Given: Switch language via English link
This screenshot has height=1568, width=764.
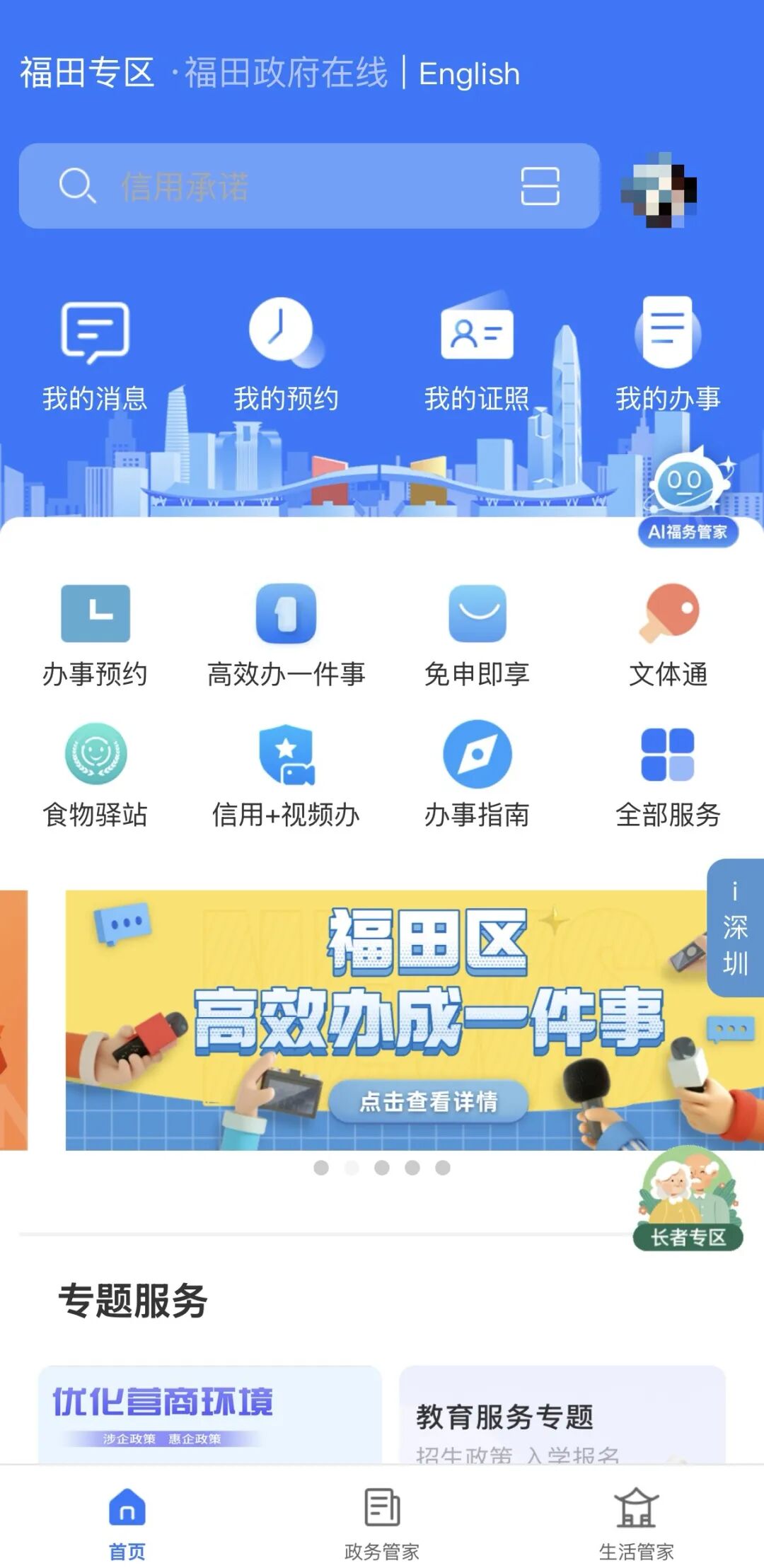Looking at the screenshot, I should [x=469, y=74].
